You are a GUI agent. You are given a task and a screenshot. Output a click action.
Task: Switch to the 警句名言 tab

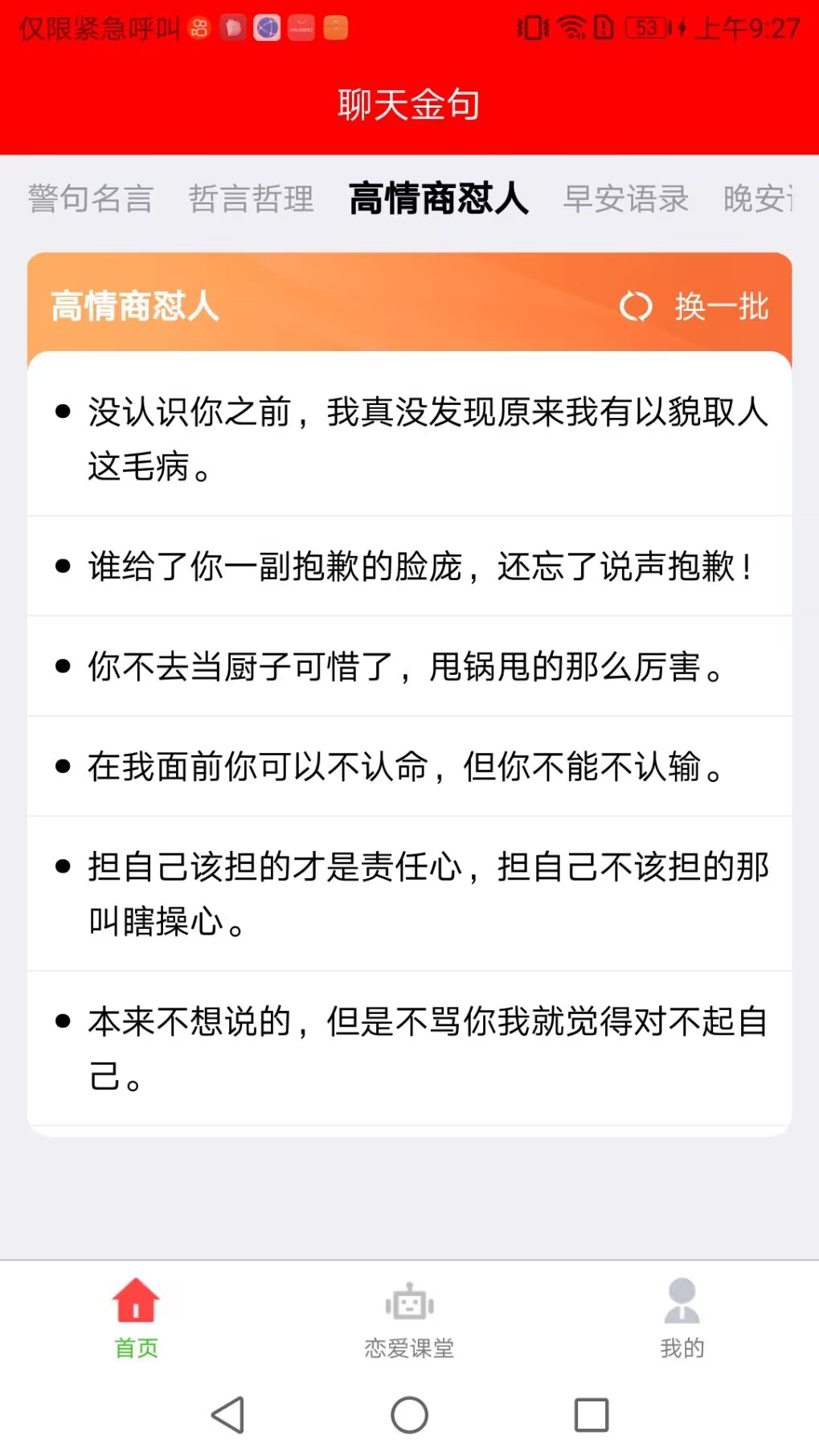coord(90,198)
